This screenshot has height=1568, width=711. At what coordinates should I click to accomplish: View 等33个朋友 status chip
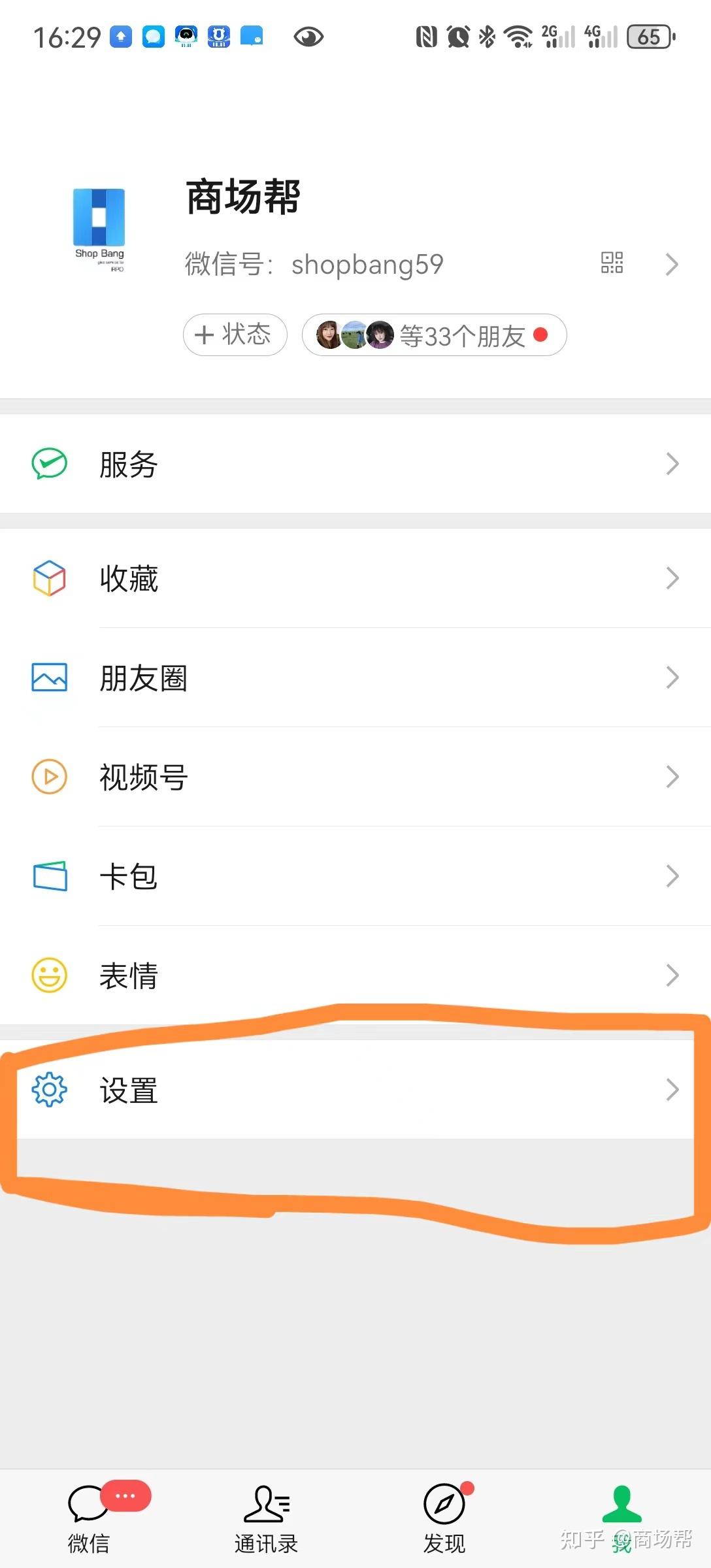434,335
